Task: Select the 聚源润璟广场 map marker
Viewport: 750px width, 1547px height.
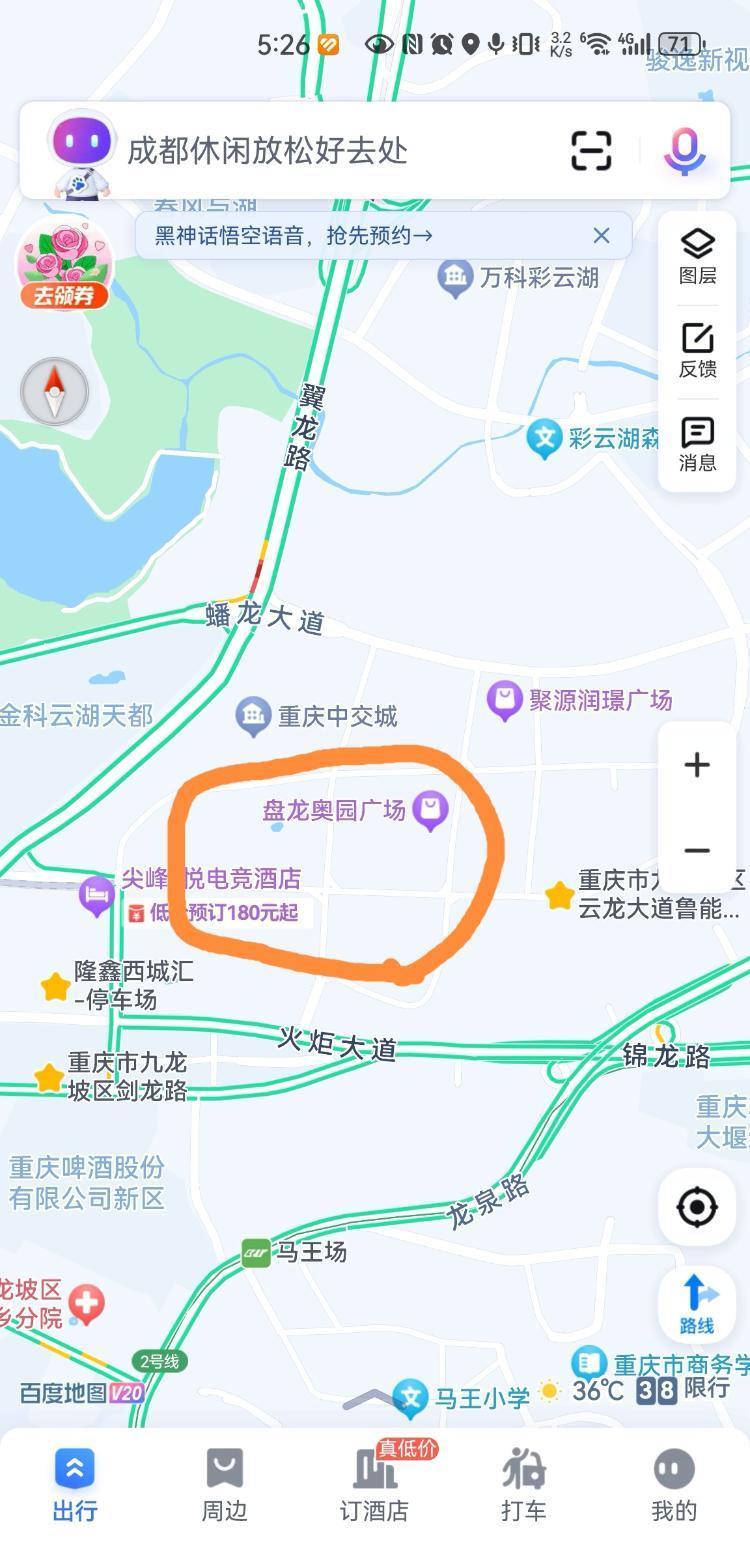Action: tap(505, 700)
